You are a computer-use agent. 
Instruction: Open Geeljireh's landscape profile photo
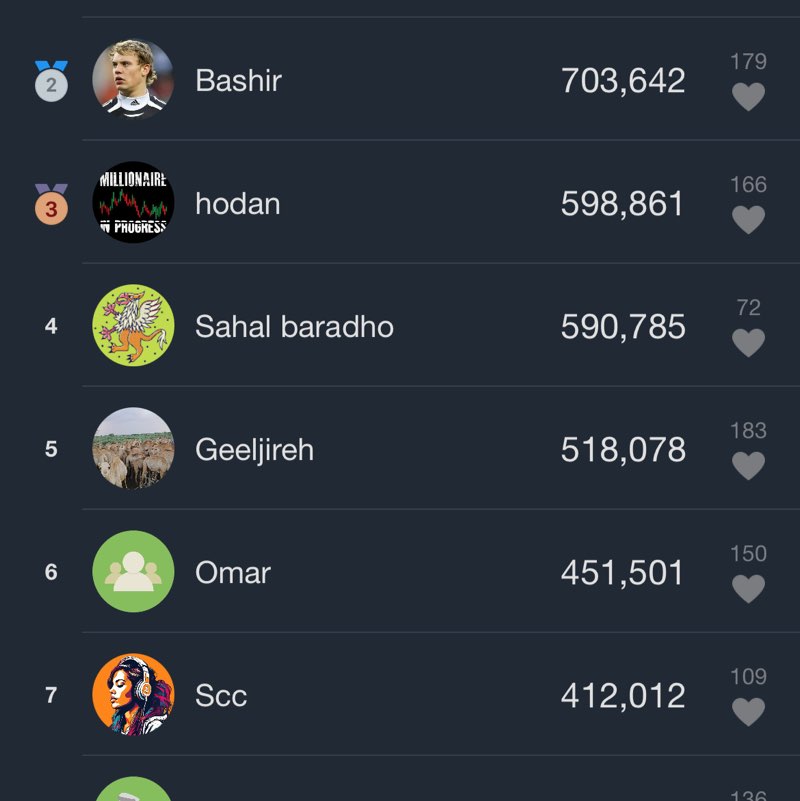(132, 449)
